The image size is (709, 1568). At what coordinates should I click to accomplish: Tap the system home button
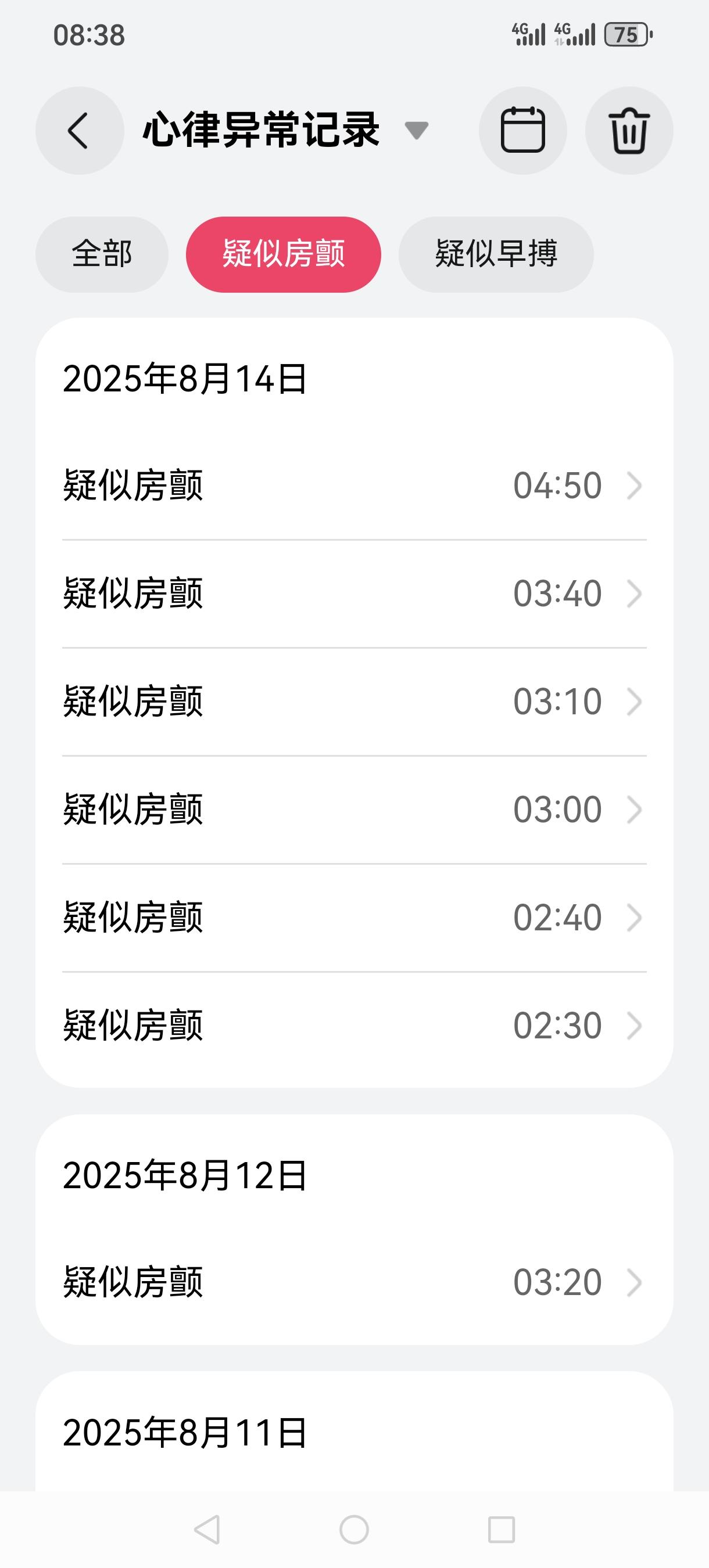(354, 1530)
